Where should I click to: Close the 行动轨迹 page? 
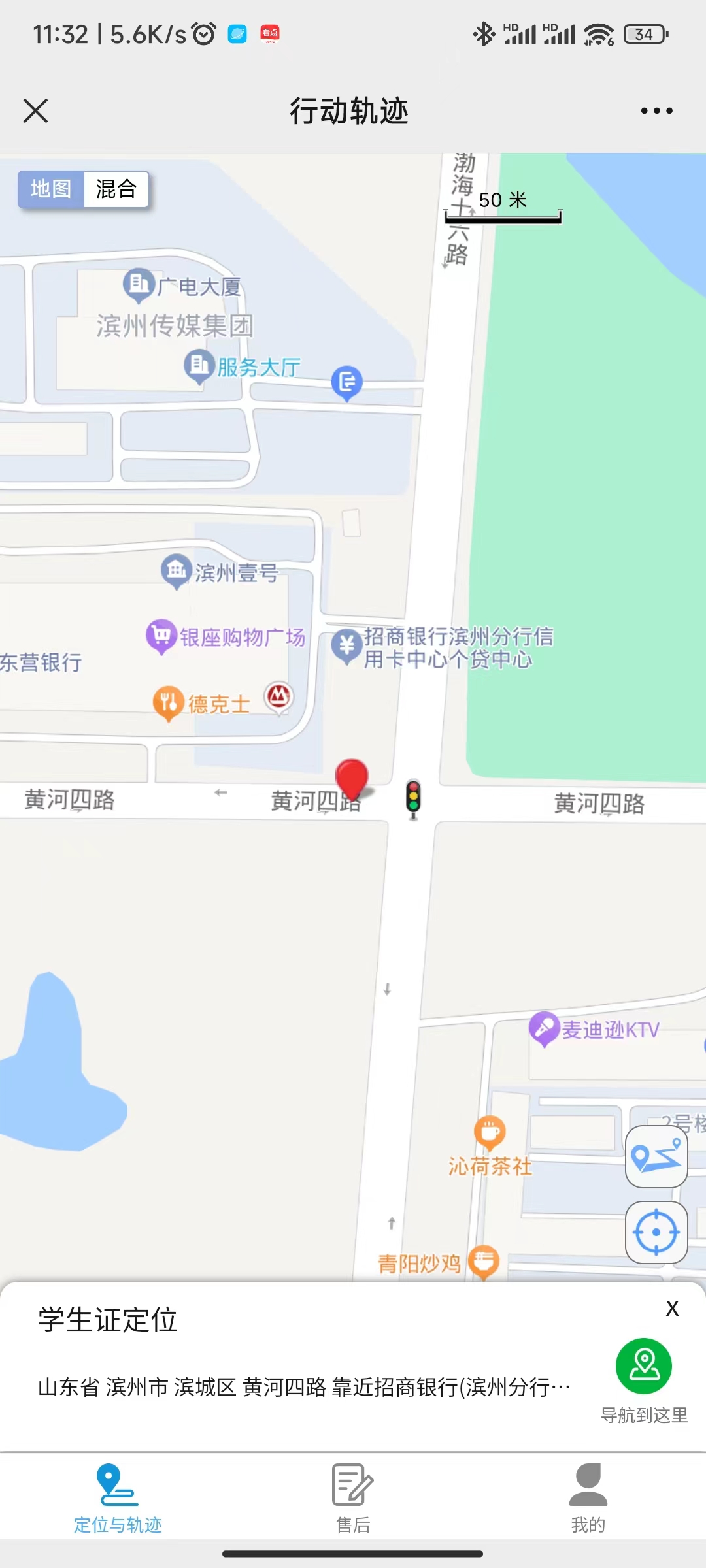pyautogui.click(x=36, y=110)
